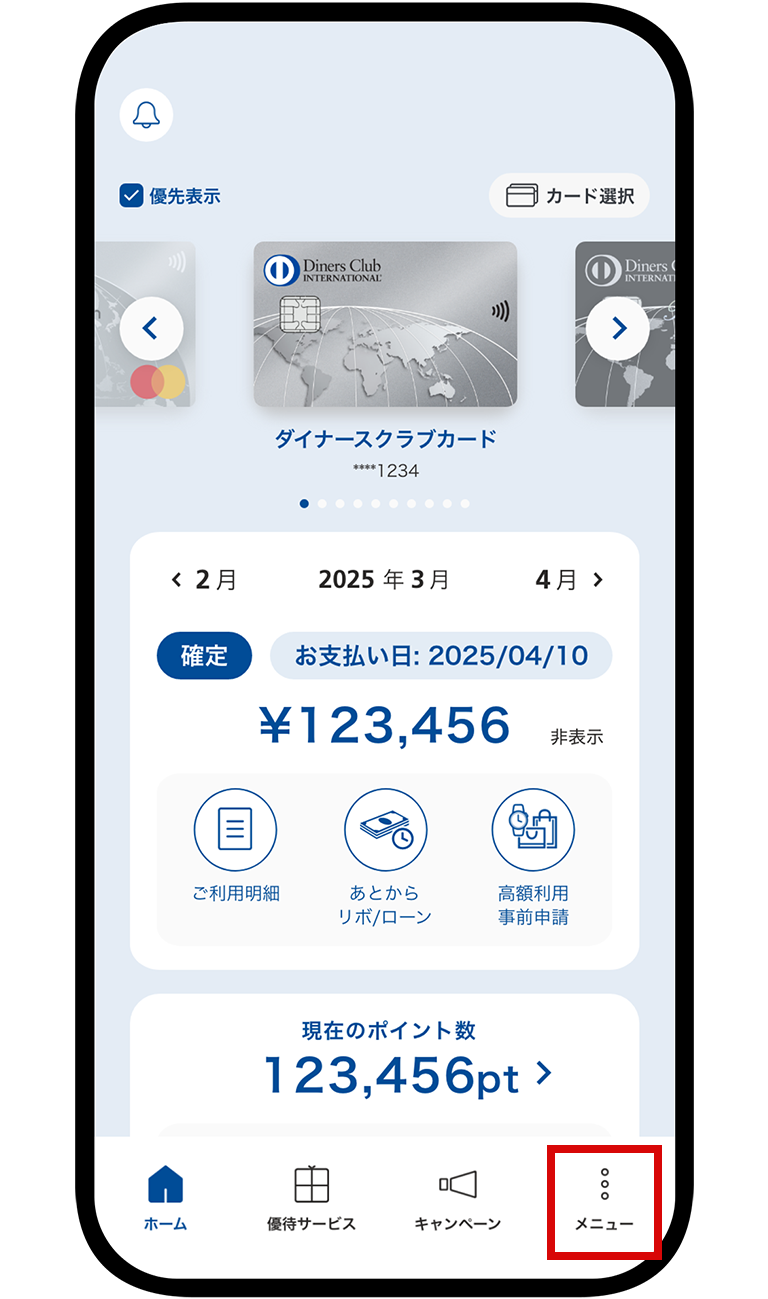Hide the amount with 非表示
768x1299 pixels.
576,737
